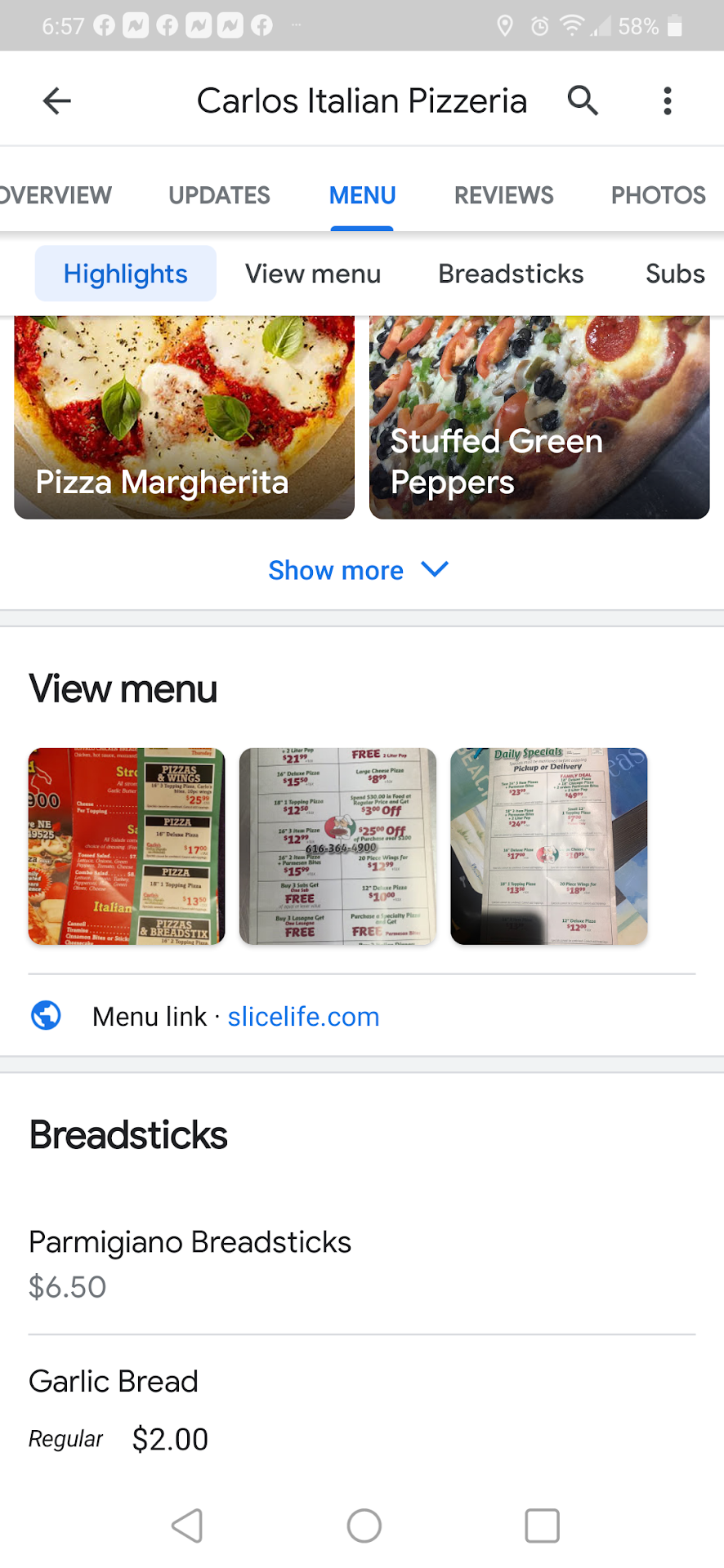
Task: Open the Photos tab
Action: tap(658, 195)
